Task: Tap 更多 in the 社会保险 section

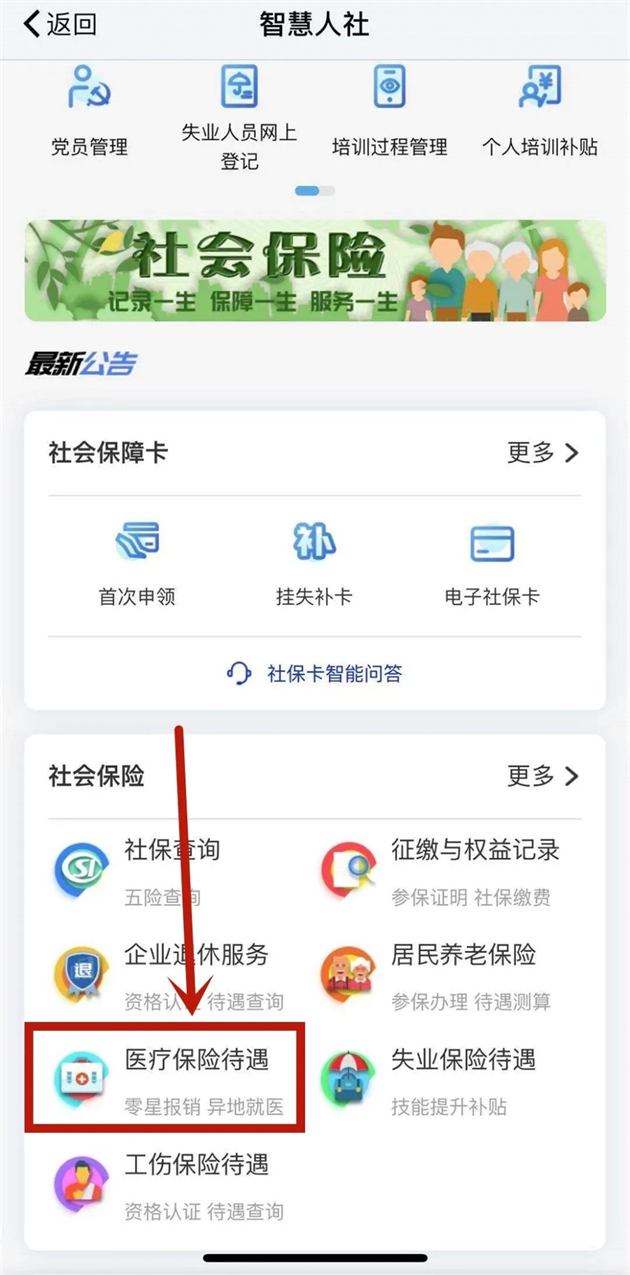Action: (x=543, y=776)
